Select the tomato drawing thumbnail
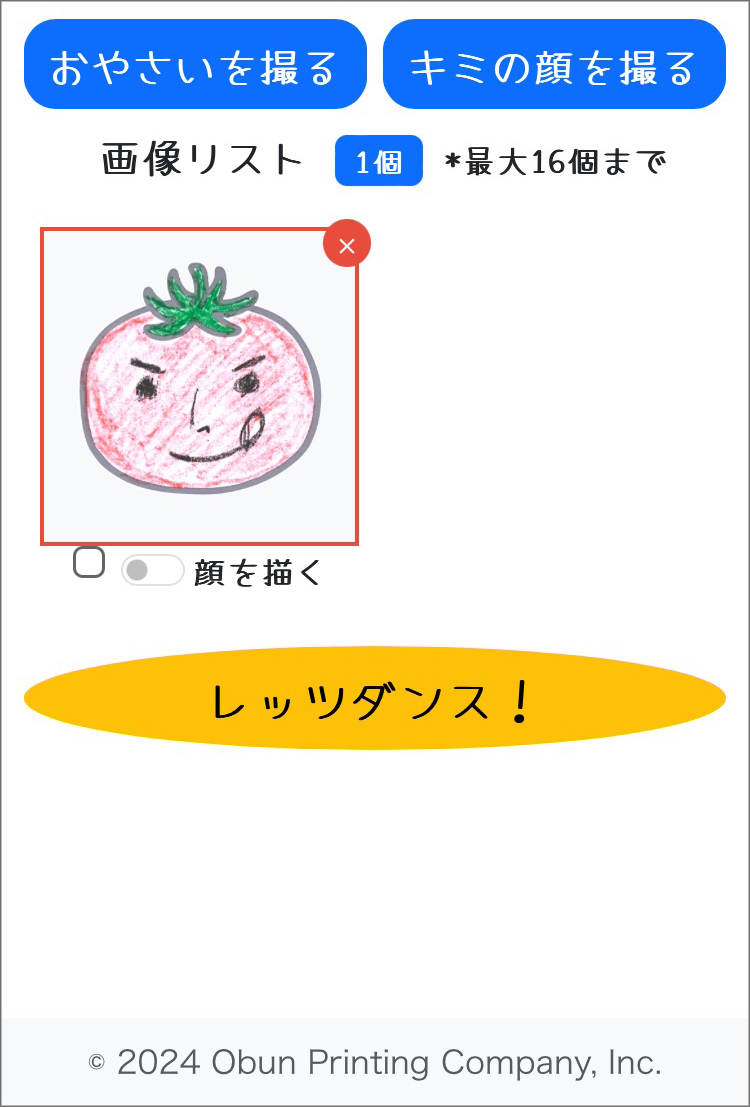Screen dimensions: 750x1107 coord(199,386)
